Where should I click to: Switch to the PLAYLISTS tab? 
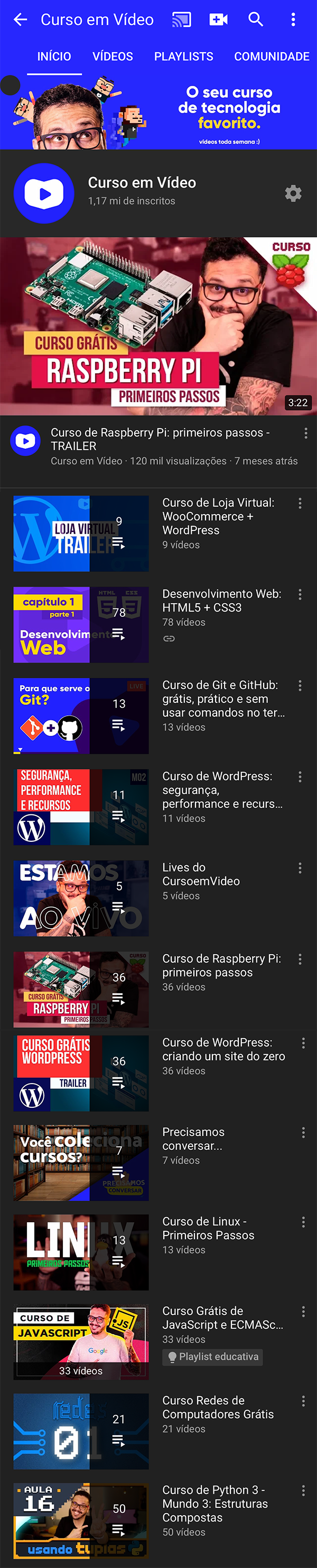183,56
